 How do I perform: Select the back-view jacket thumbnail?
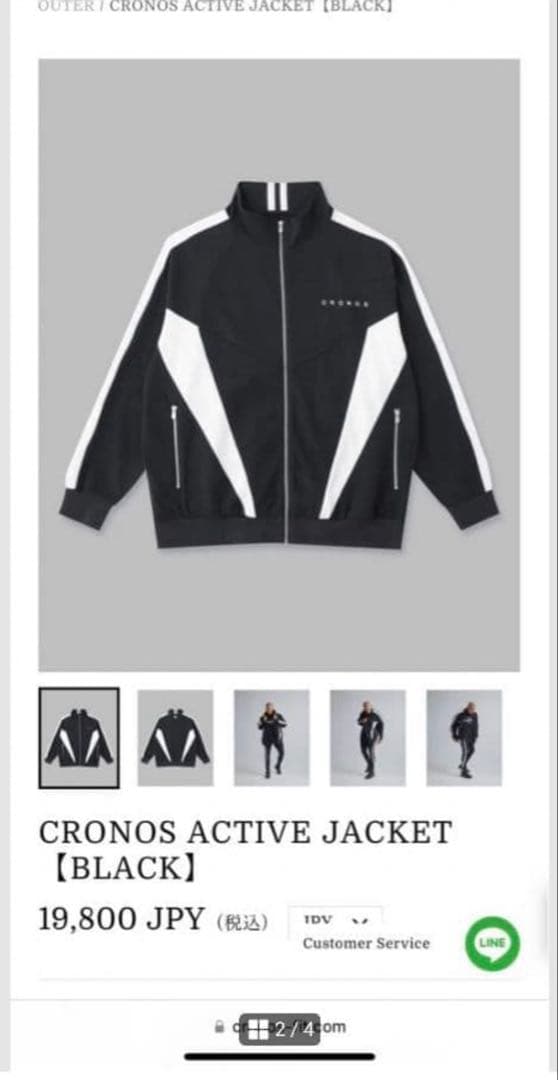pyautogui.click(x=175, y=738)
